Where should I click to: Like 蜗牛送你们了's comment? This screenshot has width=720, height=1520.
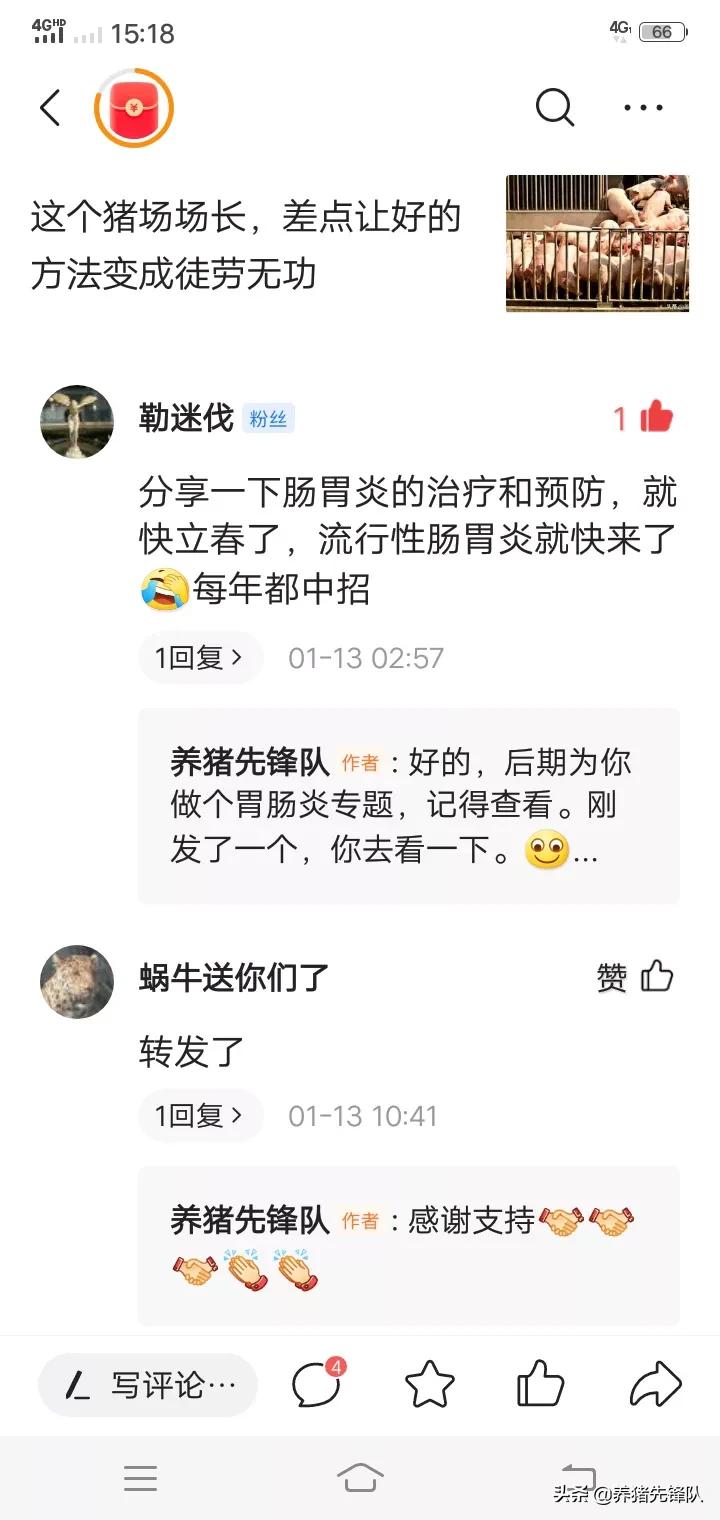656,976
